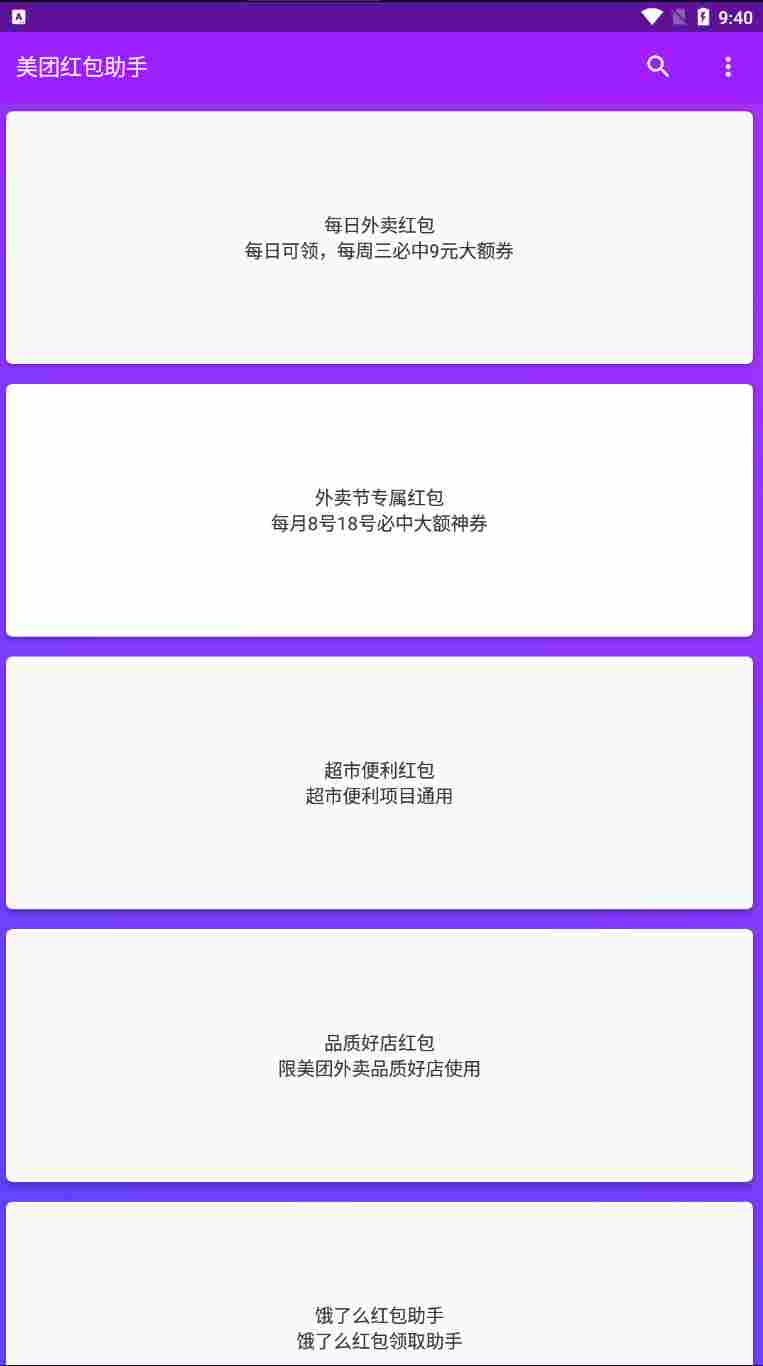Select the 外卖节专属红包 card

379,510
